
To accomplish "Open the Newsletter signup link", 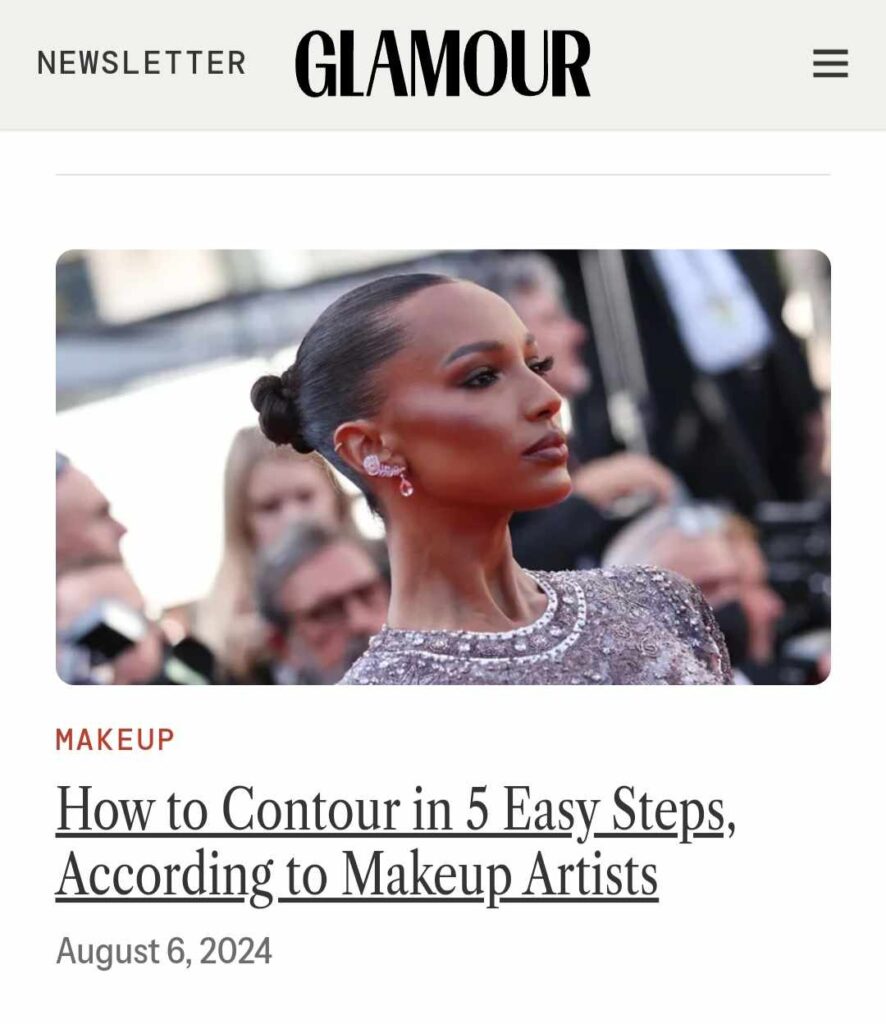I will 141,63.
